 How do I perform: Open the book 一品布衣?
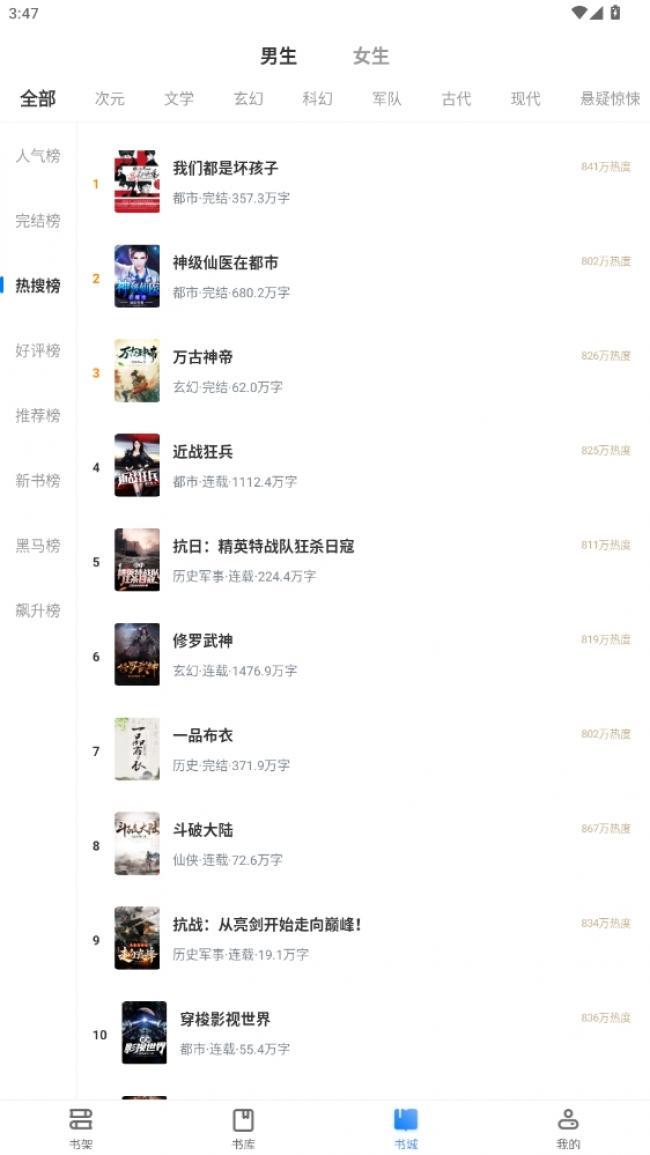(203, 736)
